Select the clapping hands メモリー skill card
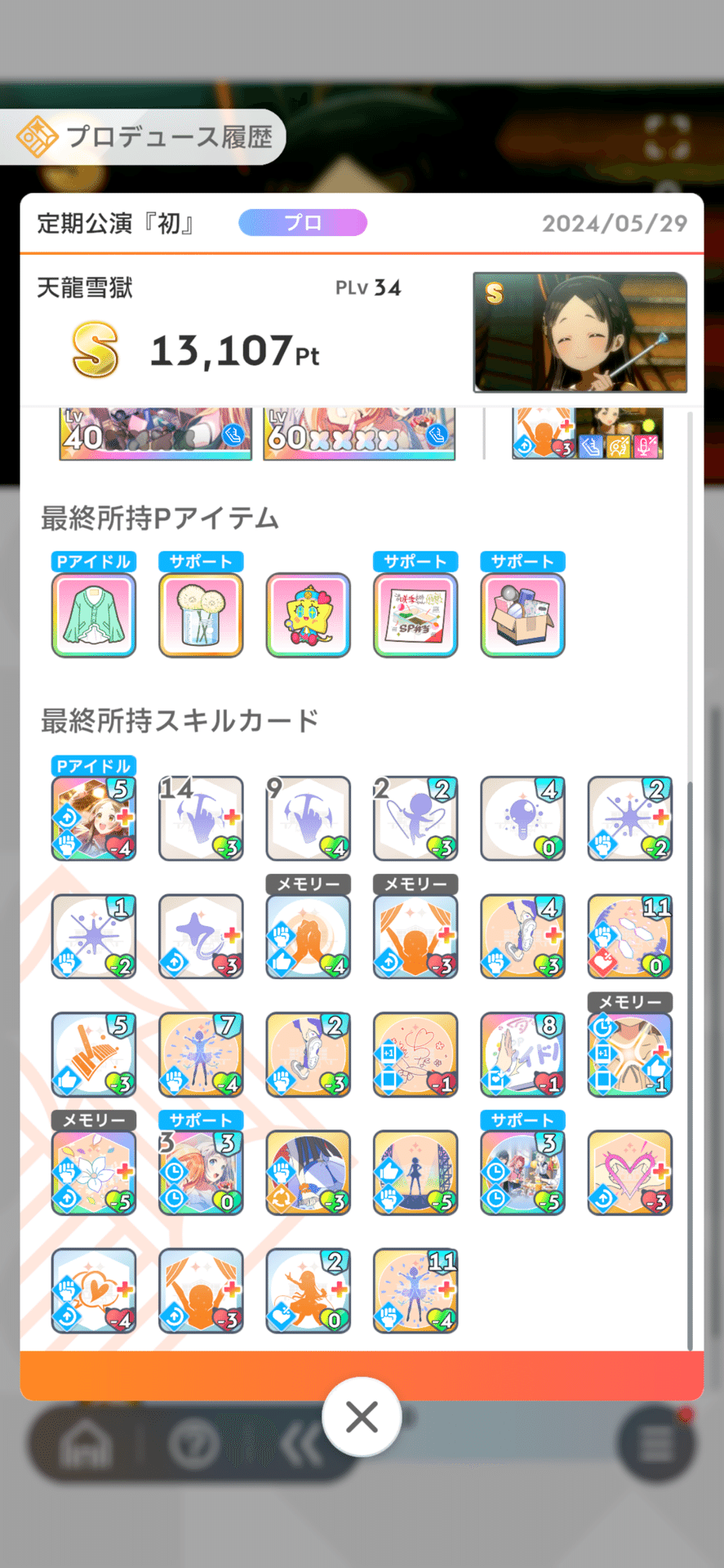The image size is (724, 1568). coord(308,936)
